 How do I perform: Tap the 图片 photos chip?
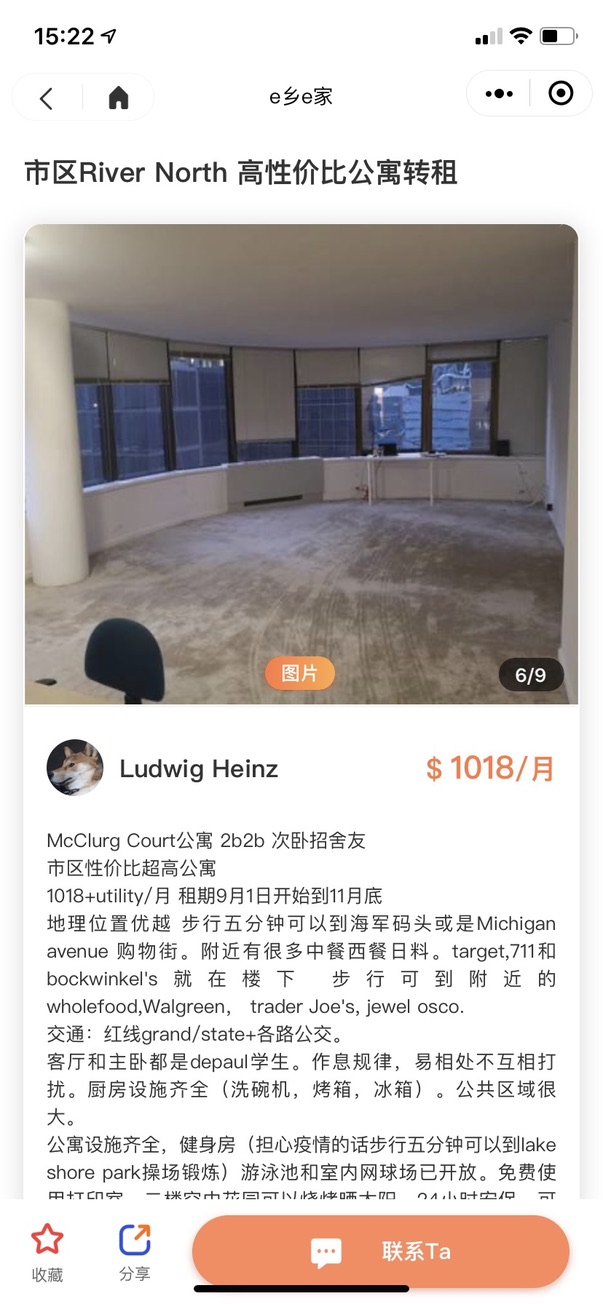299,674
